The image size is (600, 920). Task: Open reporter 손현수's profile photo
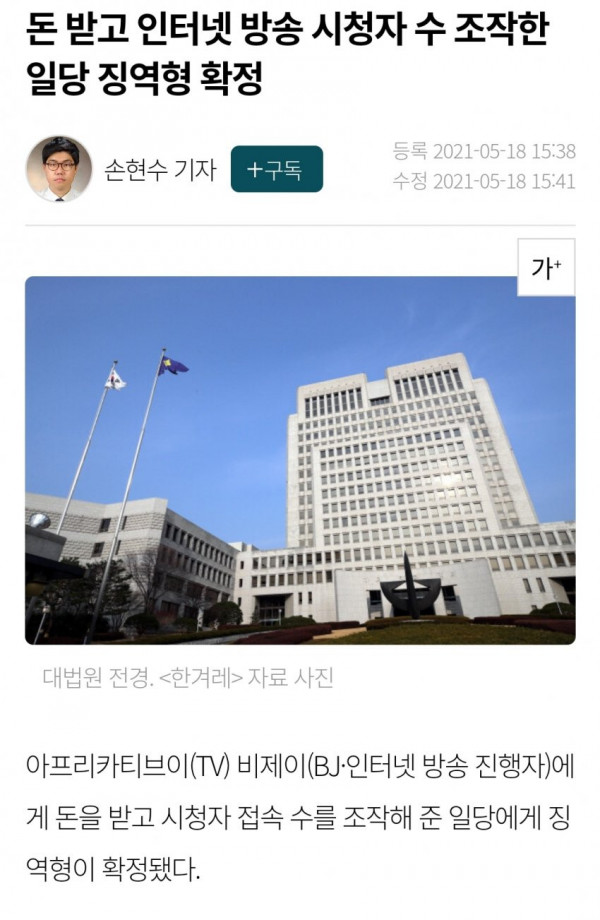pos(59,169)
